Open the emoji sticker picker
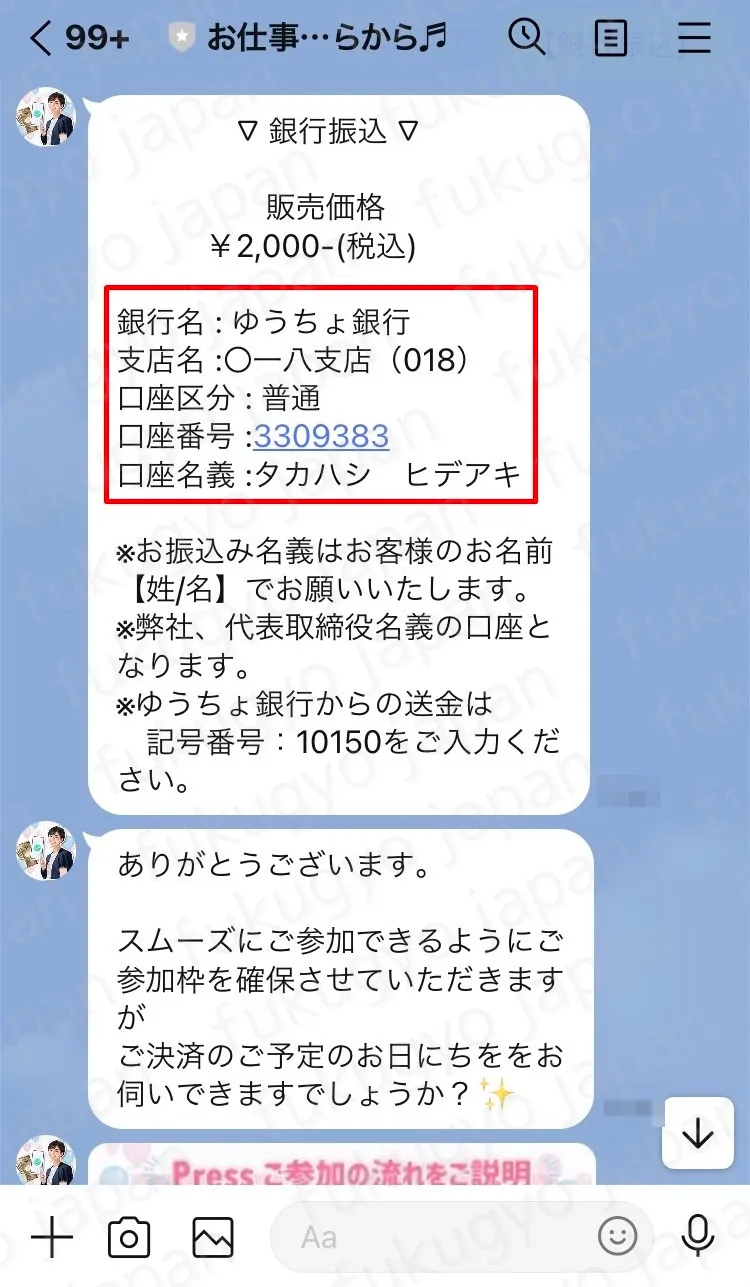The image size is (750, 1287). coord(618,1238)
